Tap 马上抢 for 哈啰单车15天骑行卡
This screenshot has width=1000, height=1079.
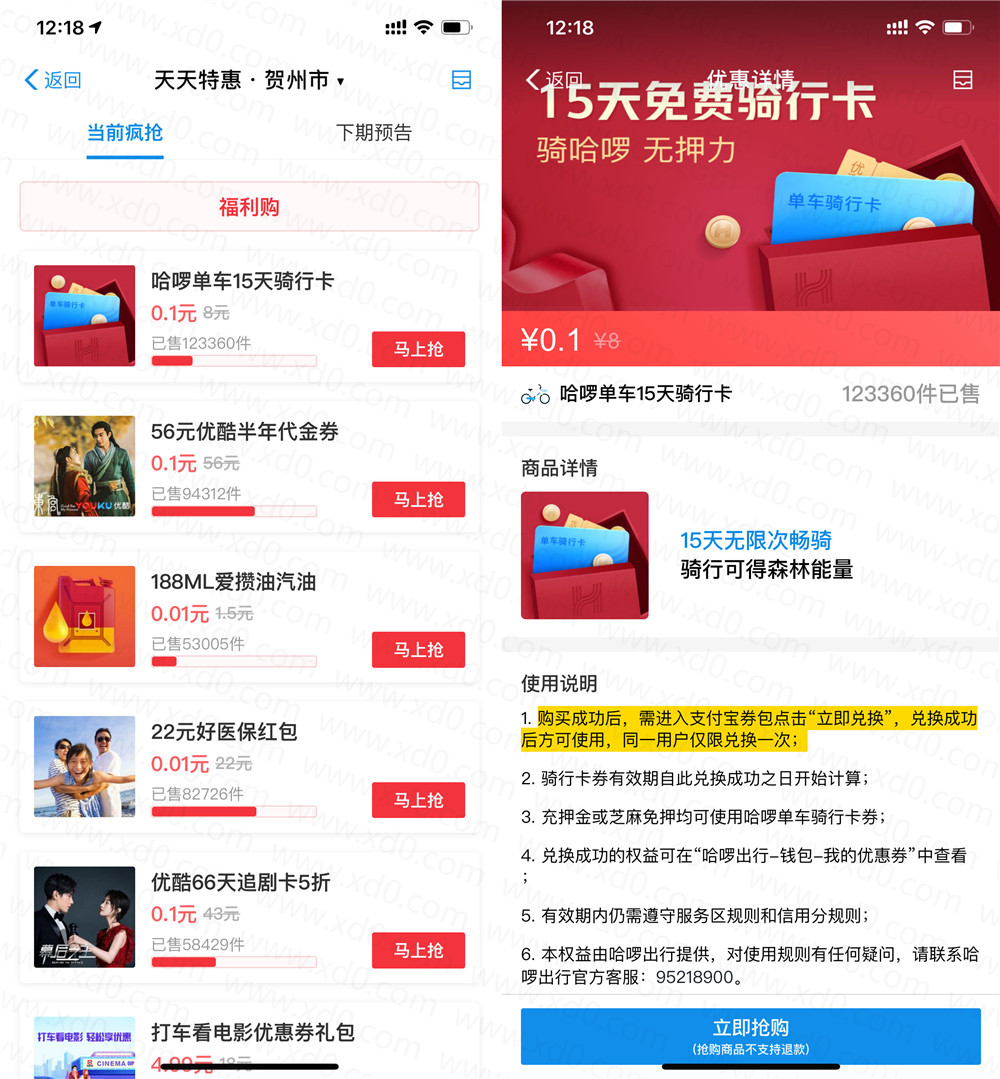point(418,349)
